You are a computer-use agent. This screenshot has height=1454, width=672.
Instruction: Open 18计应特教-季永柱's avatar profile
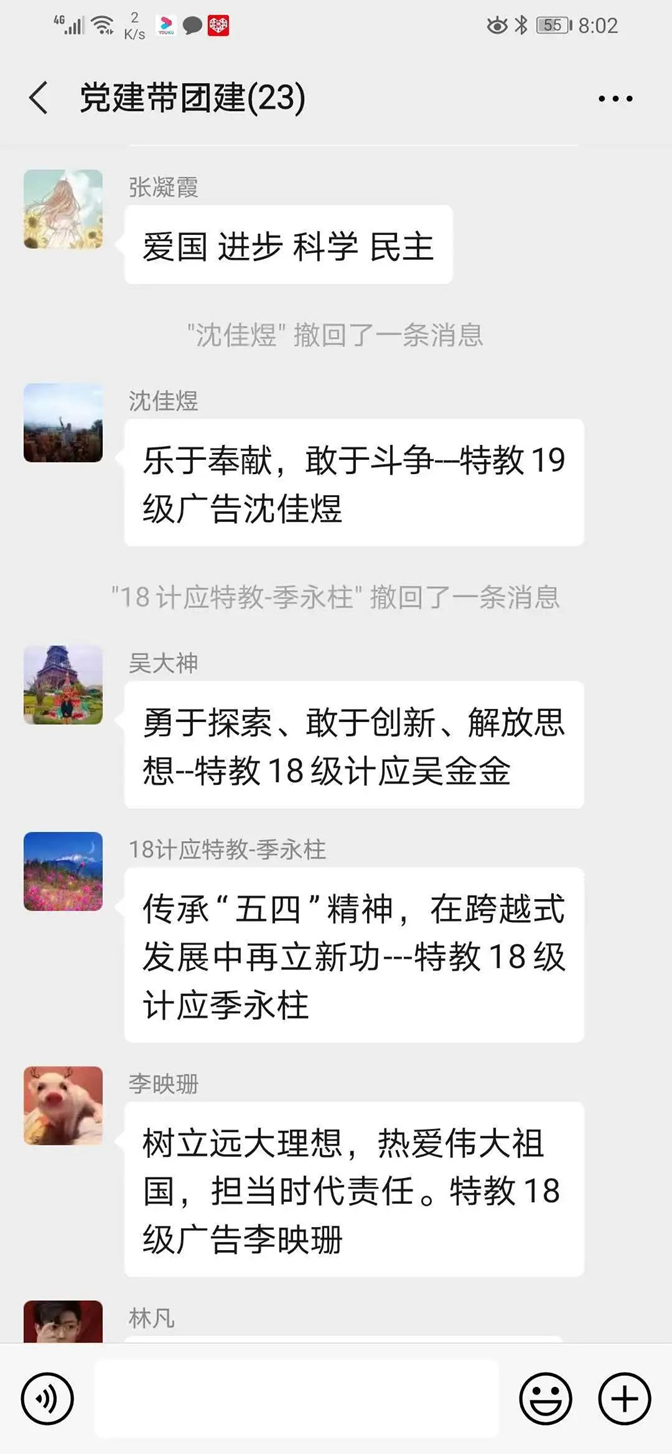coord(63,871)
